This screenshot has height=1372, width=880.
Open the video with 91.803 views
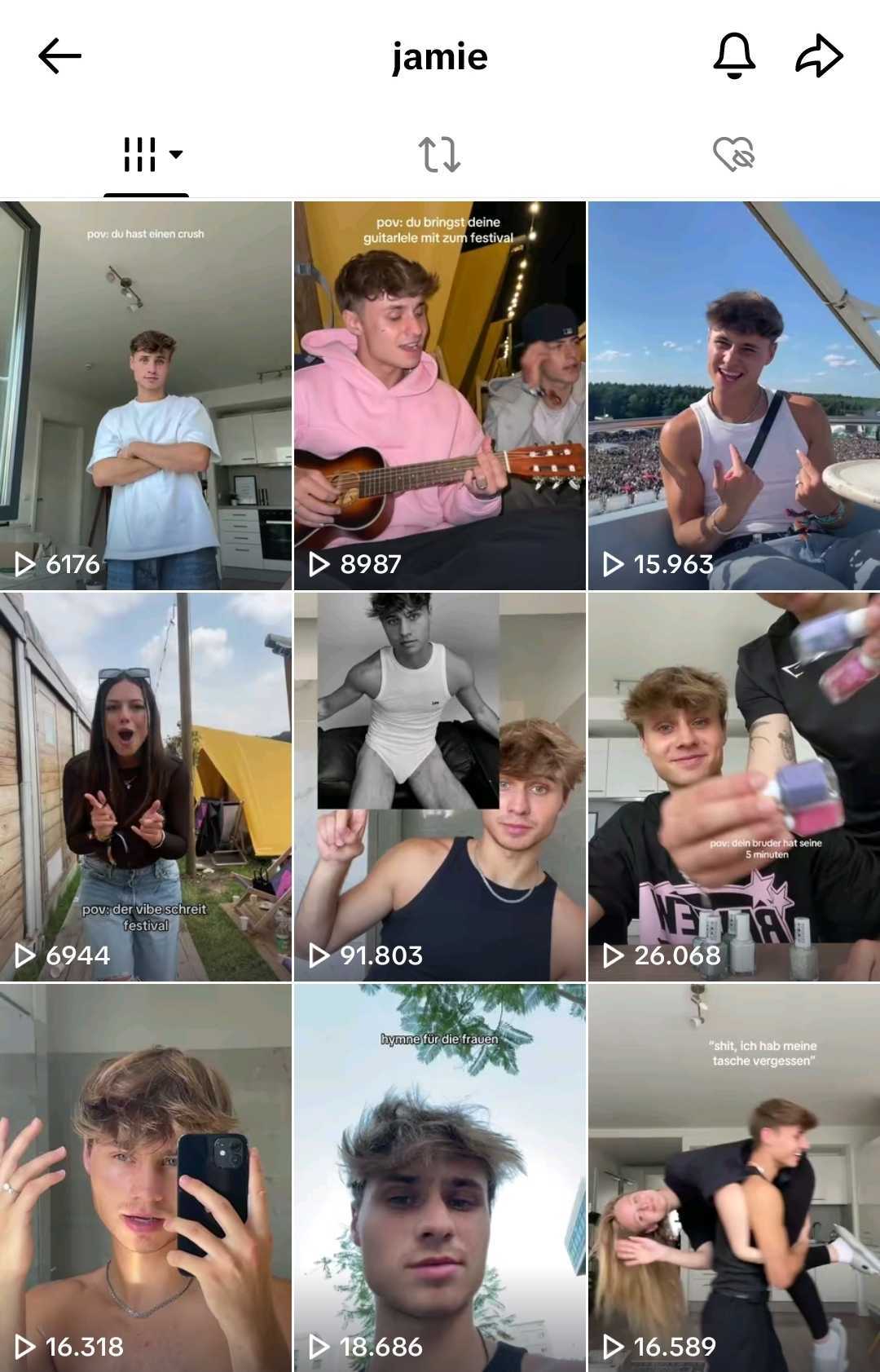(439, 787)
